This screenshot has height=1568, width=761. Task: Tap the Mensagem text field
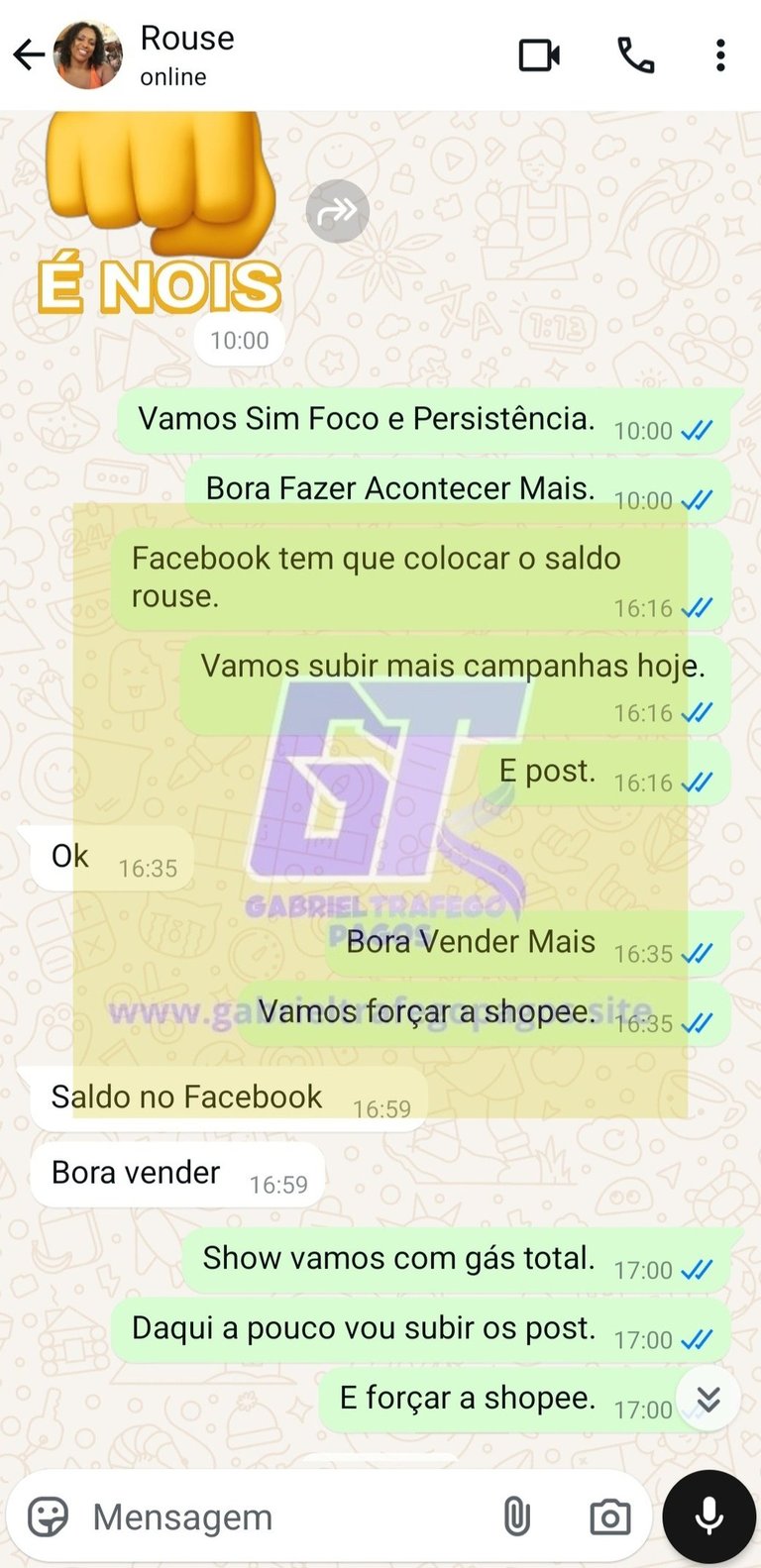tap(277, 1516)
